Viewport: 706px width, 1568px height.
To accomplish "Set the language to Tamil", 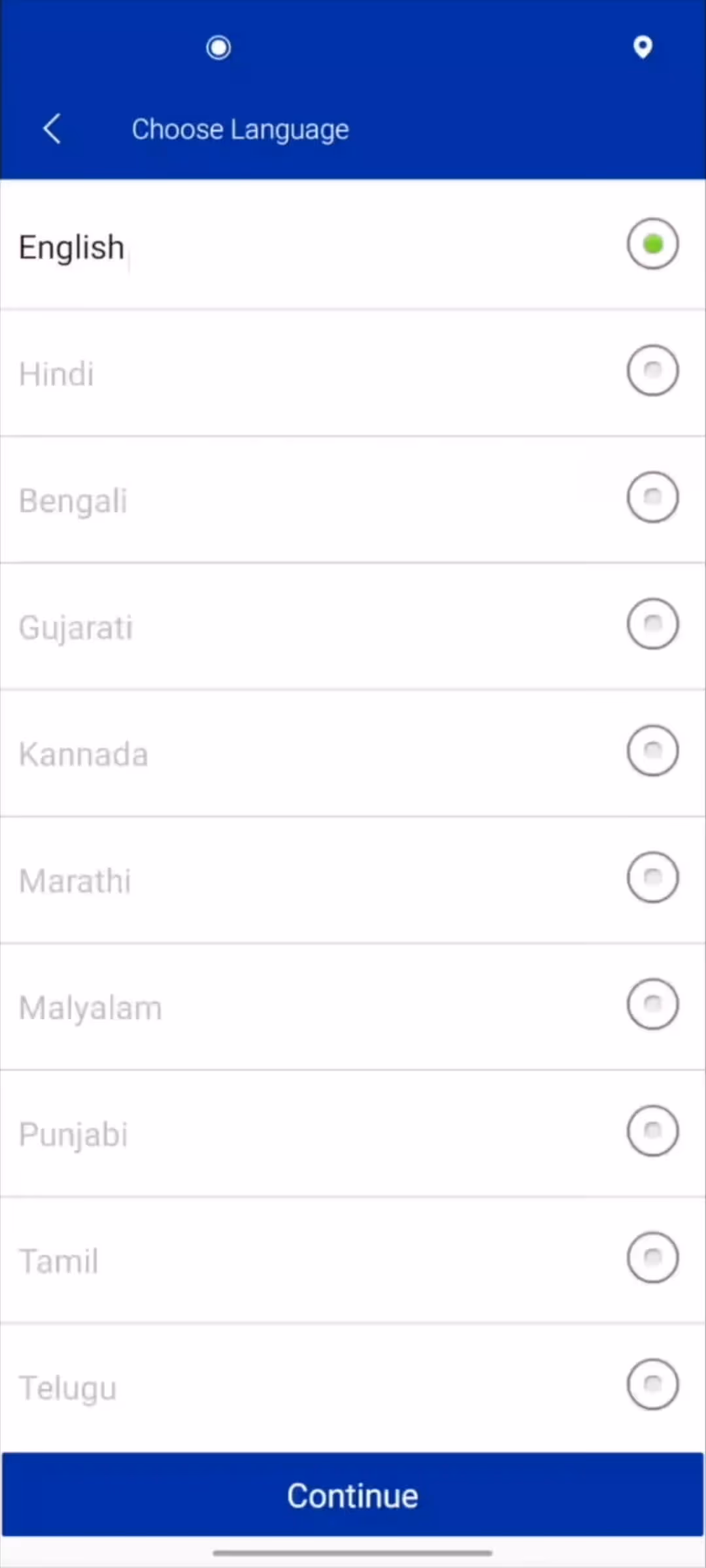I will pyautogui.click(x=652, y=1258).
